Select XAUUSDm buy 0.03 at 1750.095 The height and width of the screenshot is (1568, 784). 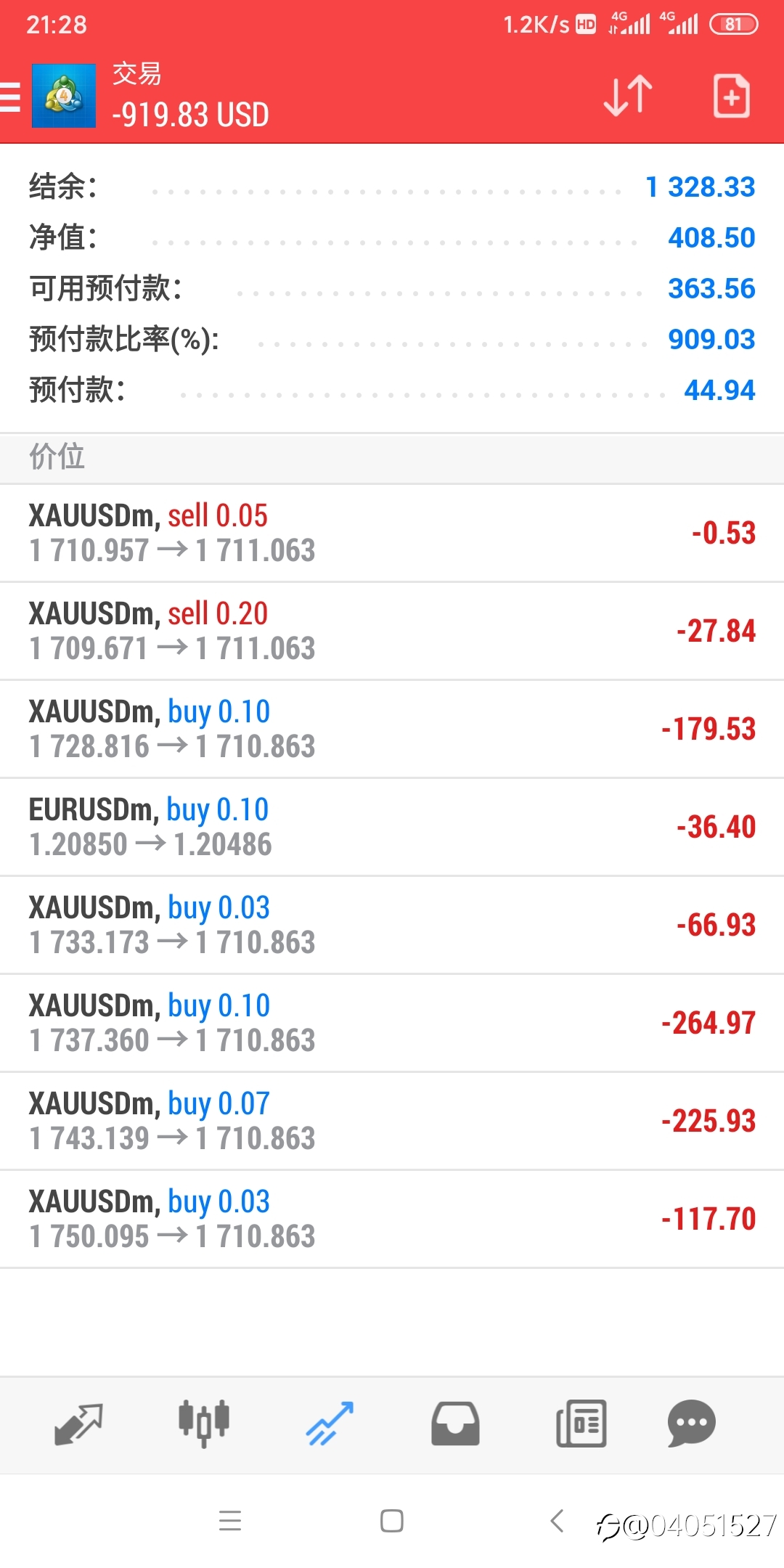tap(392, 1219)
